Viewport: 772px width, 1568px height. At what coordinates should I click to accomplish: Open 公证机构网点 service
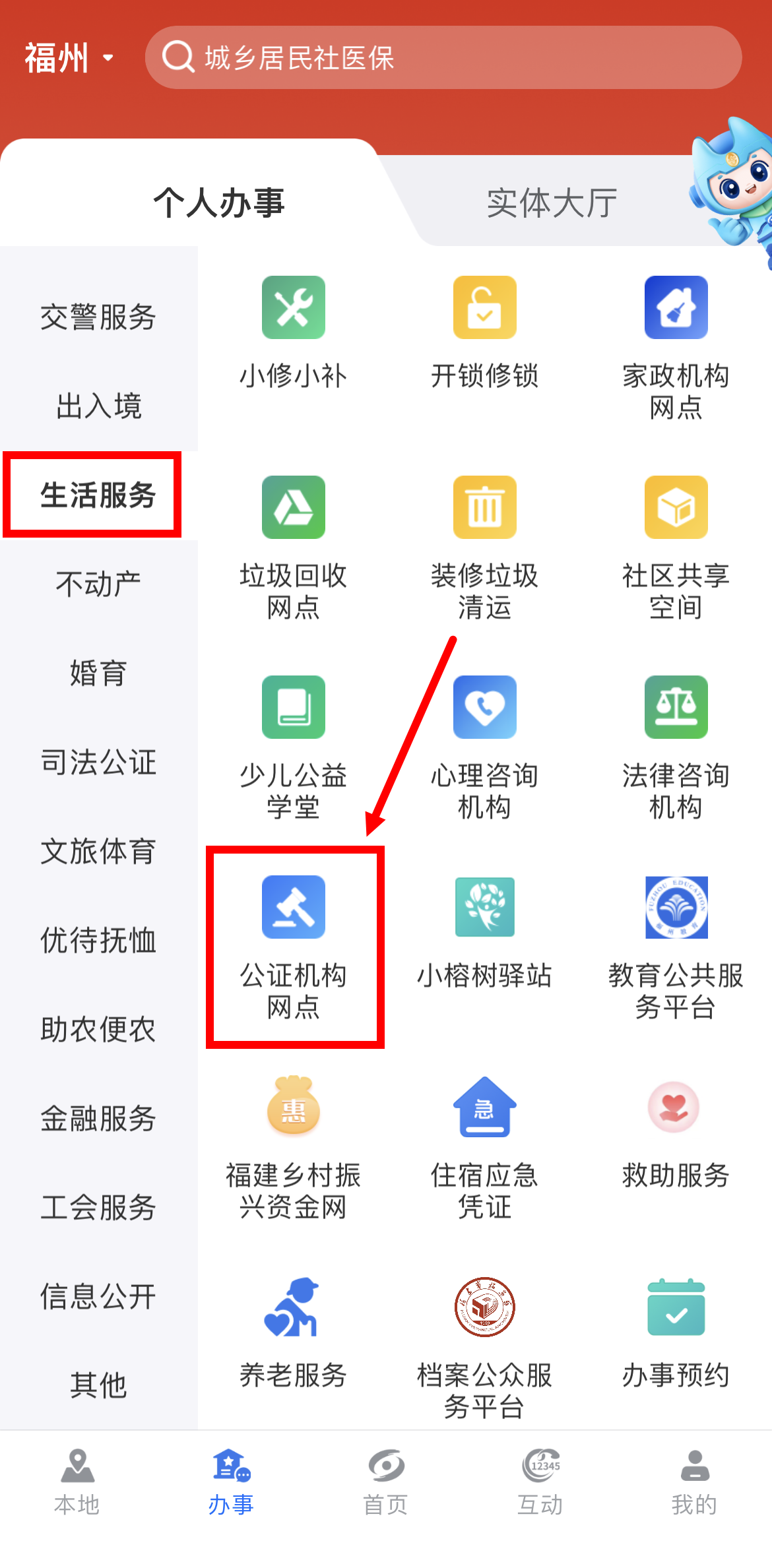[x=294, y=947]
